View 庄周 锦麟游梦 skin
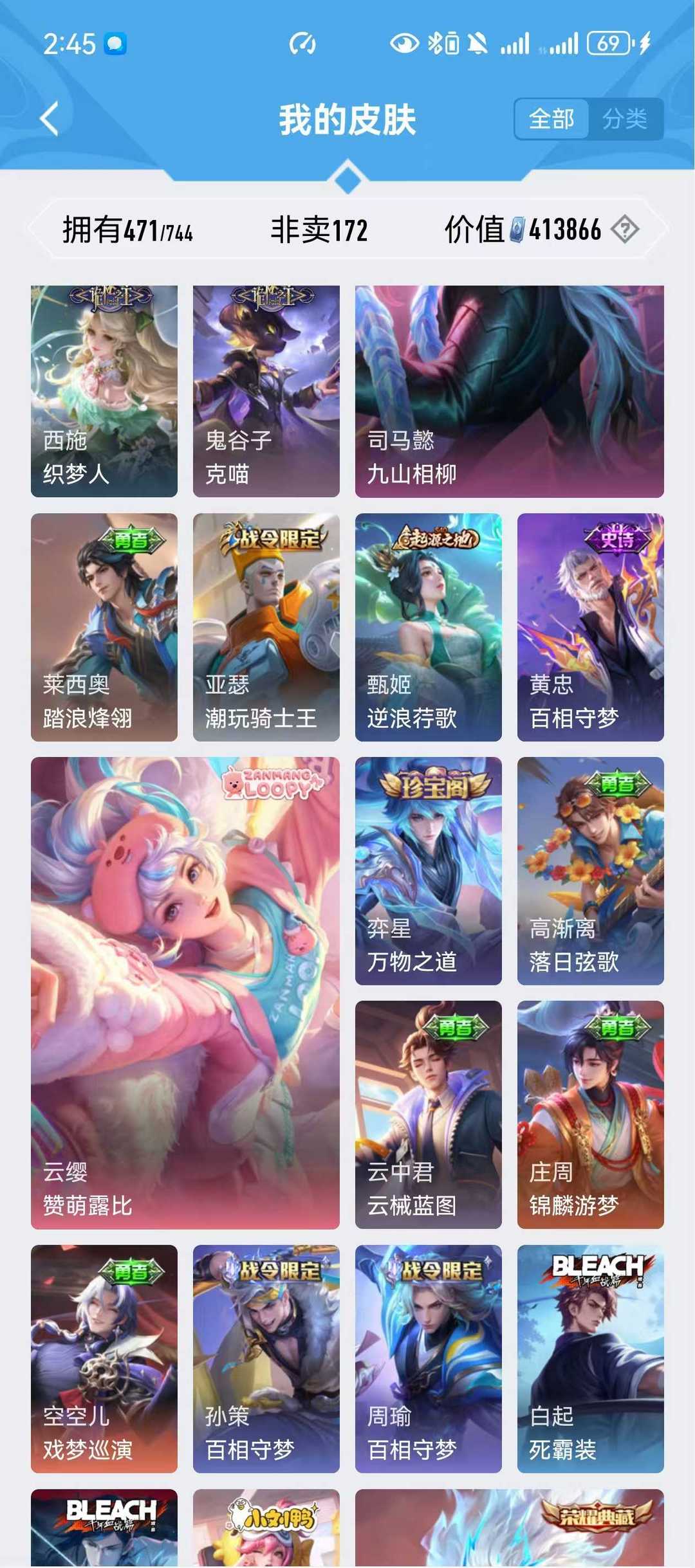 tap(590, 1115)
